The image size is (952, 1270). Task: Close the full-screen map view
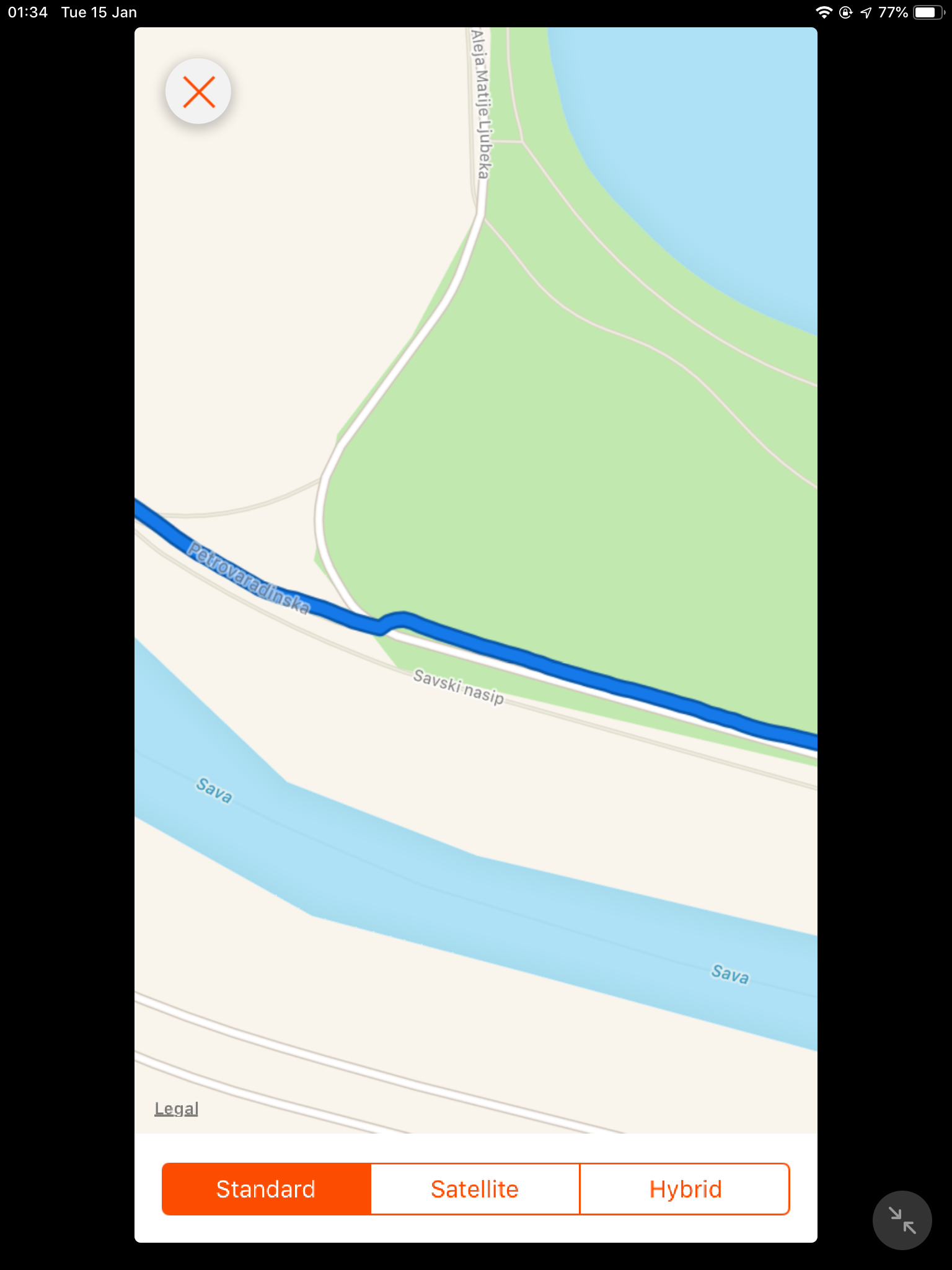point(198,92)
